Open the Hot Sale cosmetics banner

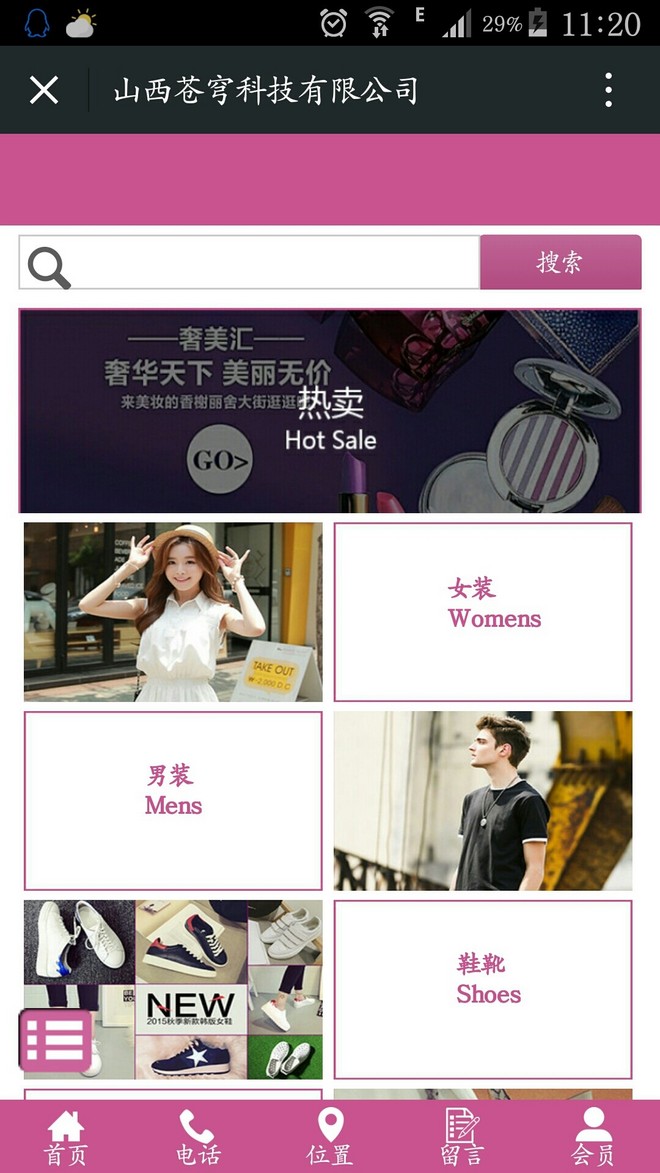point(329,411)
